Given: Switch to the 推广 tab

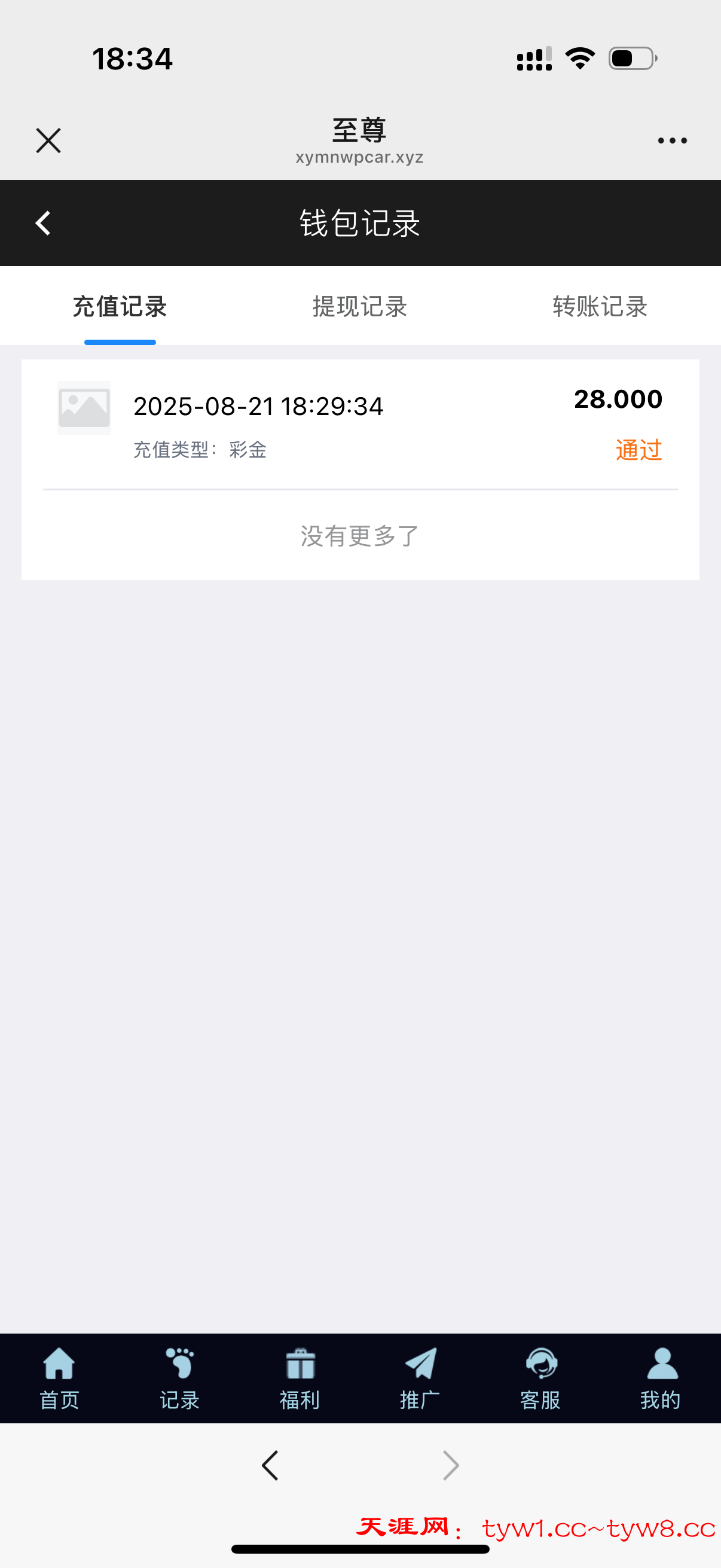Looking at the screenshot, I should click(x=420, y=1378).
